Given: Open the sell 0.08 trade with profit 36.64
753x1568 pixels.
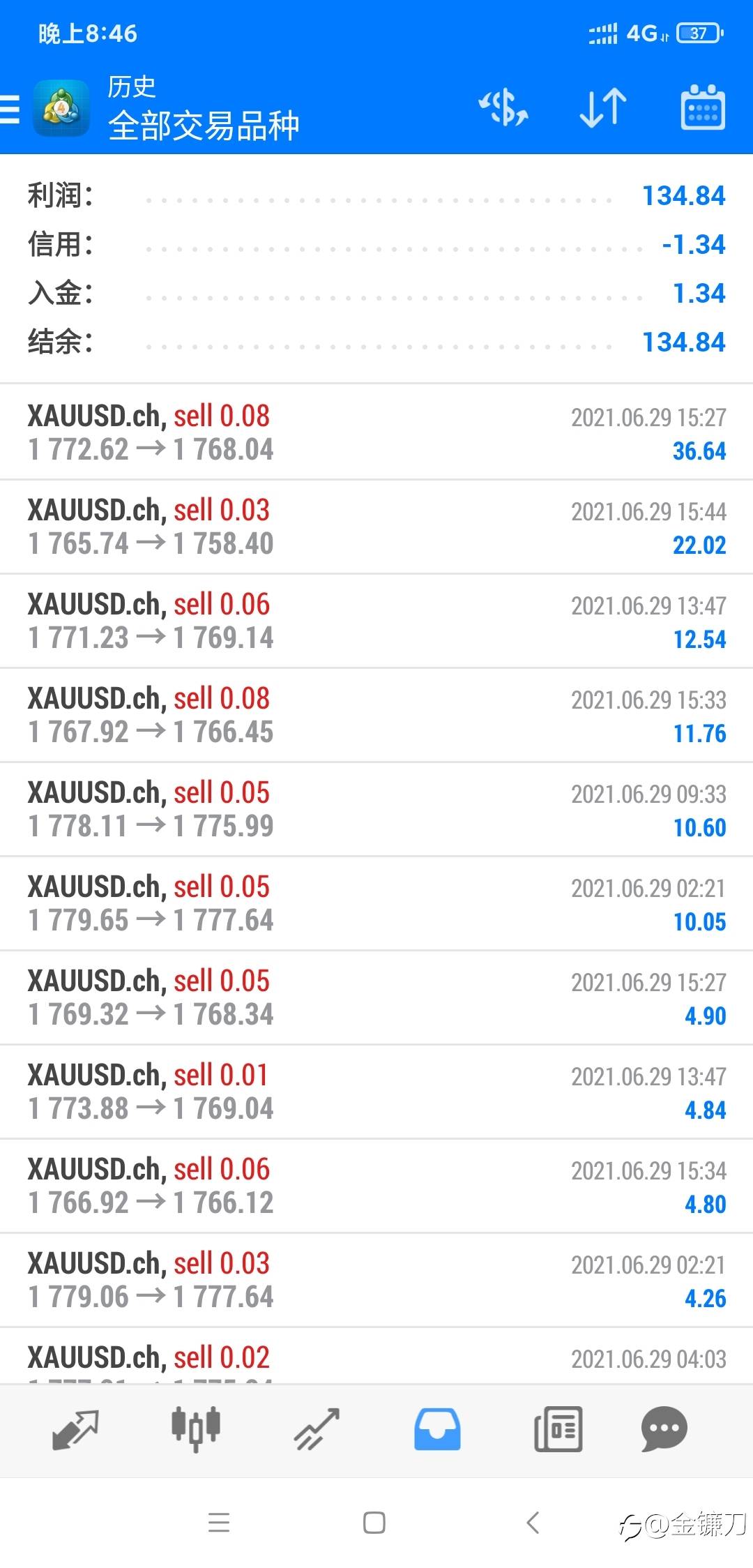Looking at the screenshot, I should [376, 432].
